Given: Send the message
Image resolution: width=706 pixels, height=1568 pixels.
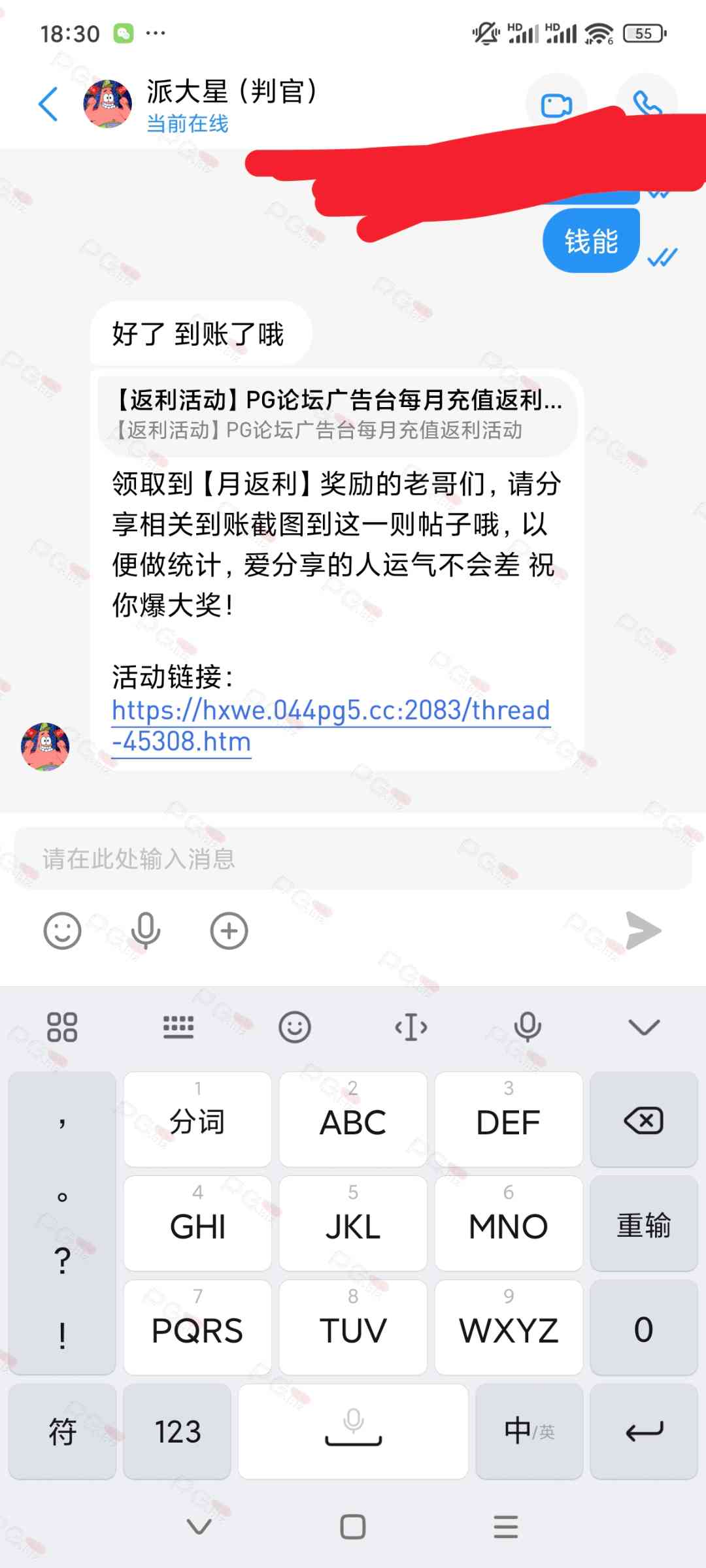Looking at the screenshot, I should tap(643, 930).
